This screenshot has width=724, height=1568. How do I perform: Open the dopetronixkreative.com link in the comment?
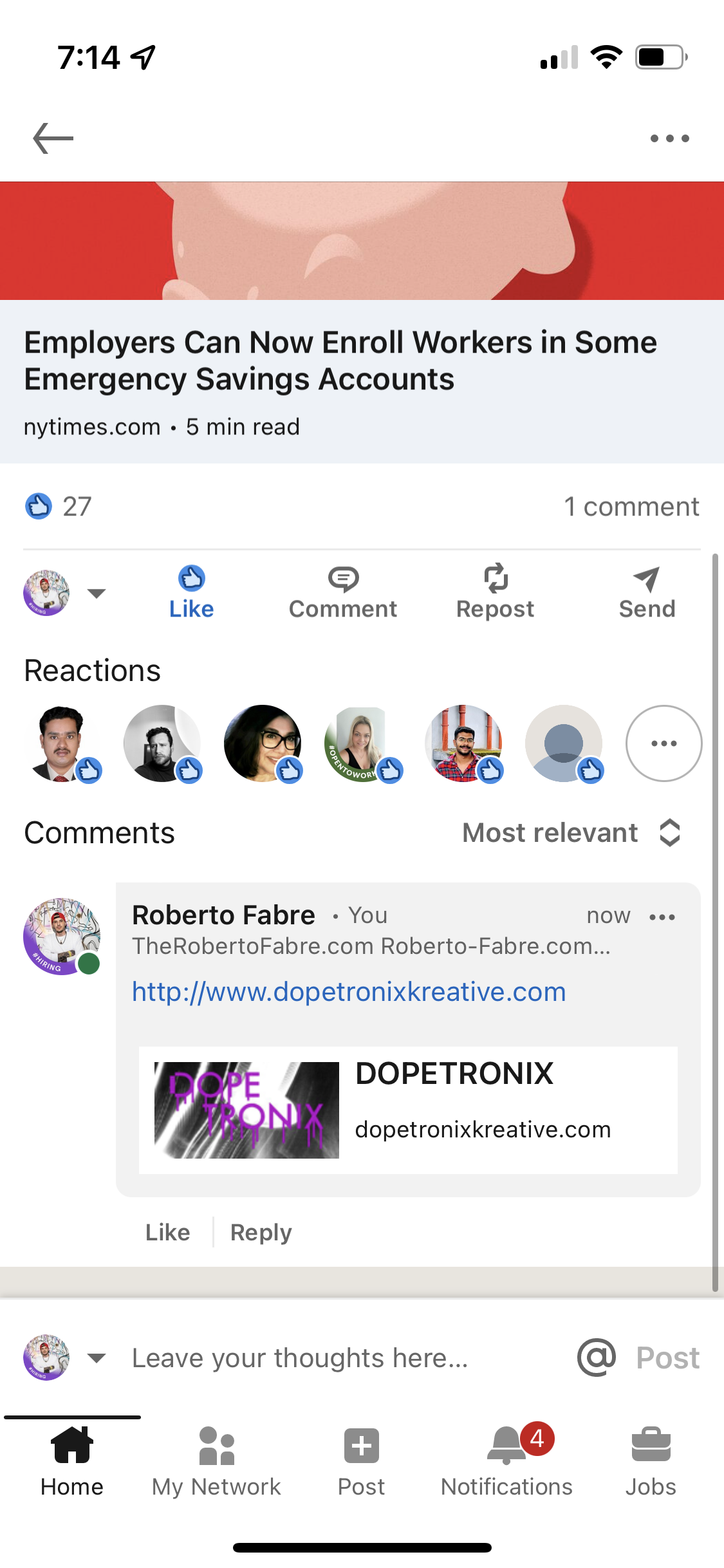(349, 992)
